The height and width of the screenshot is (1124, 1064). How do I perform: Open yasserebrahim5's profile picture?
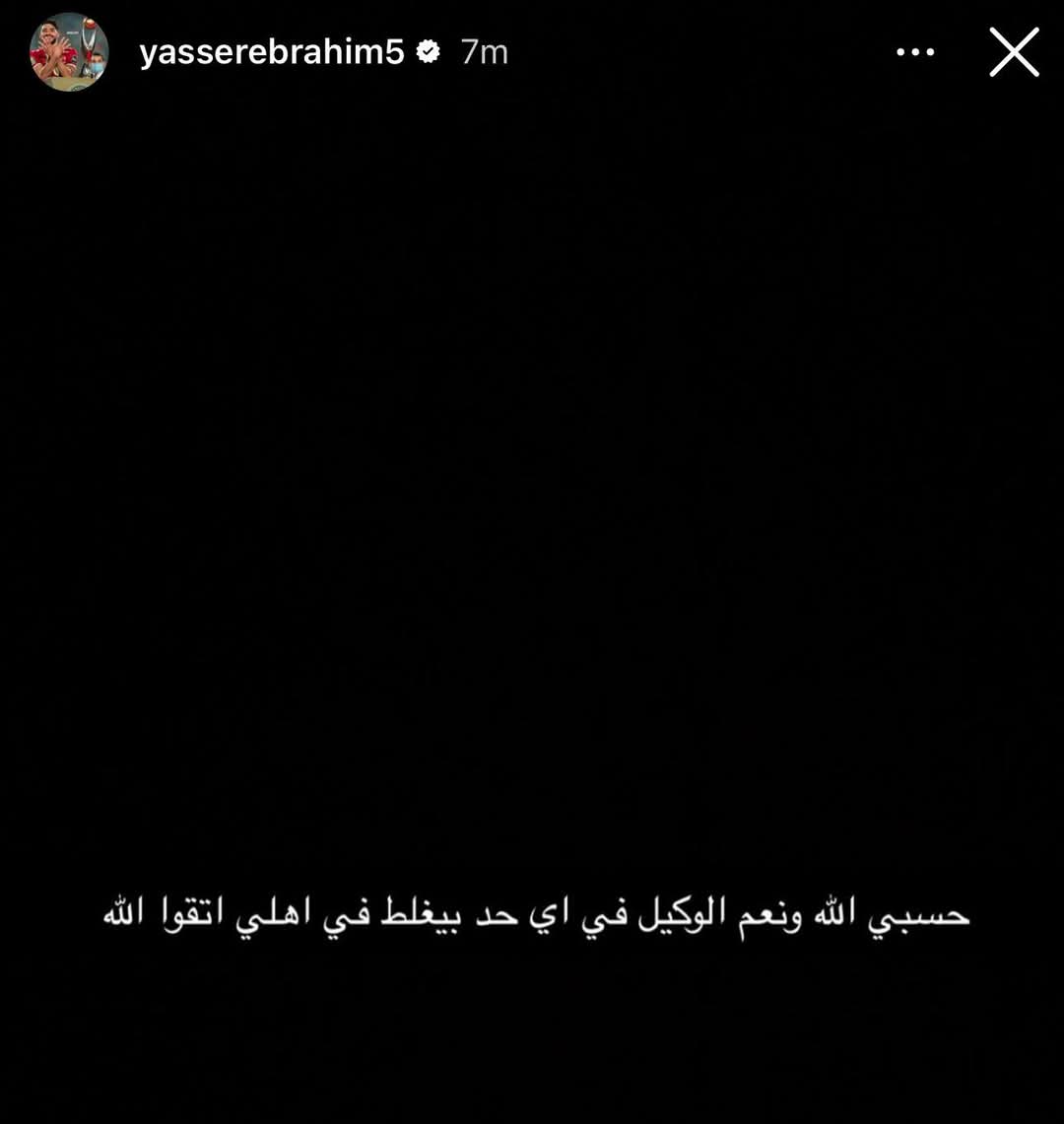[68, 52]
